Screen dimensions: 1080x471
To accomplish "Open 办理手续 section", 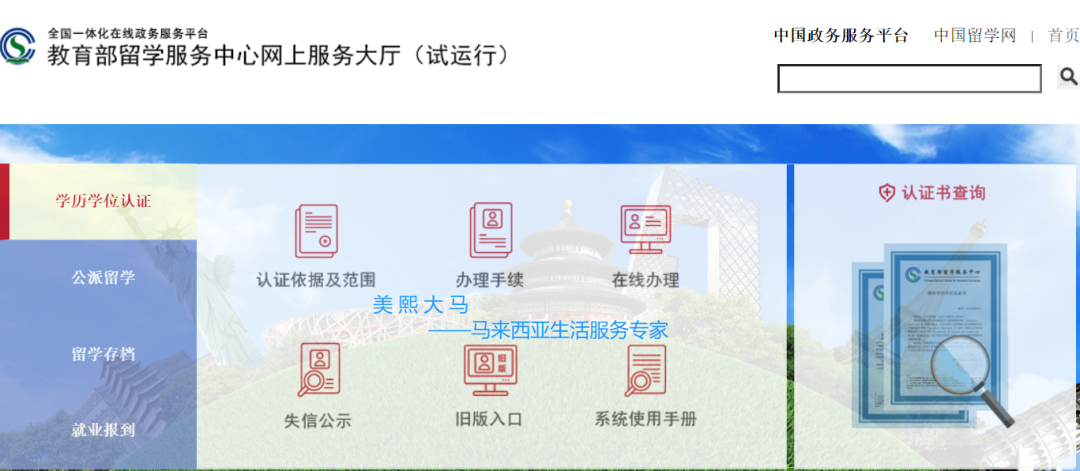I will click(490, 246).
